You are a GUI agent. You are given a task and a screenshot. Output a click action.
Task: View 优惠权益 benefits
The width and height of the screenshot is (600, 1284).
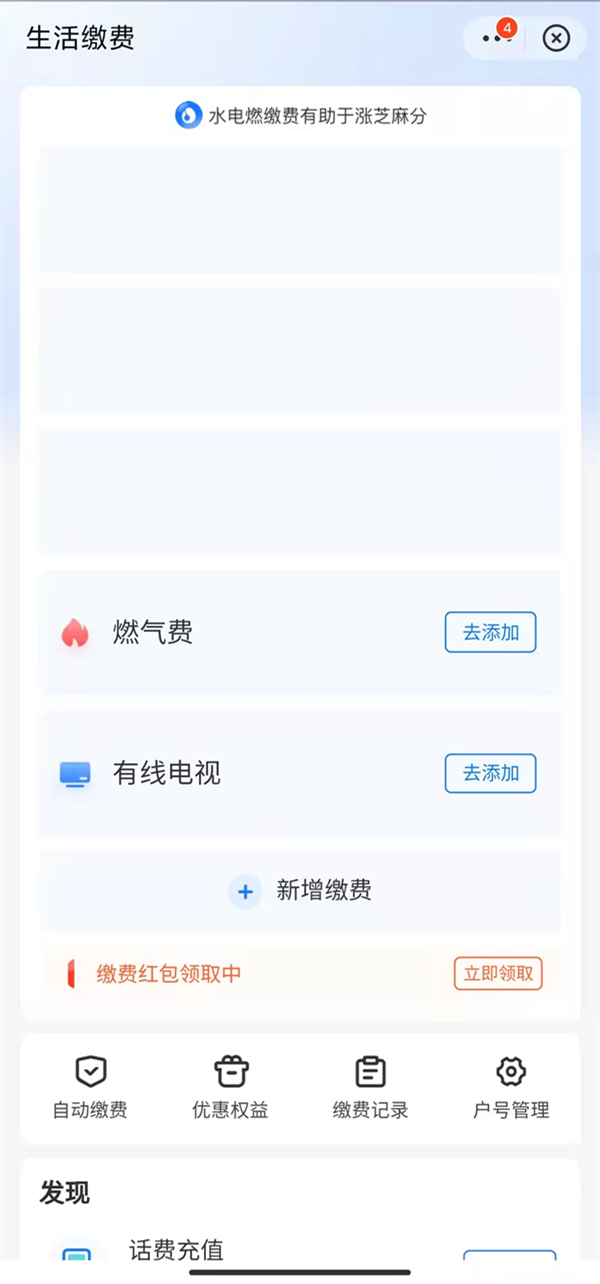point(230,1087)
